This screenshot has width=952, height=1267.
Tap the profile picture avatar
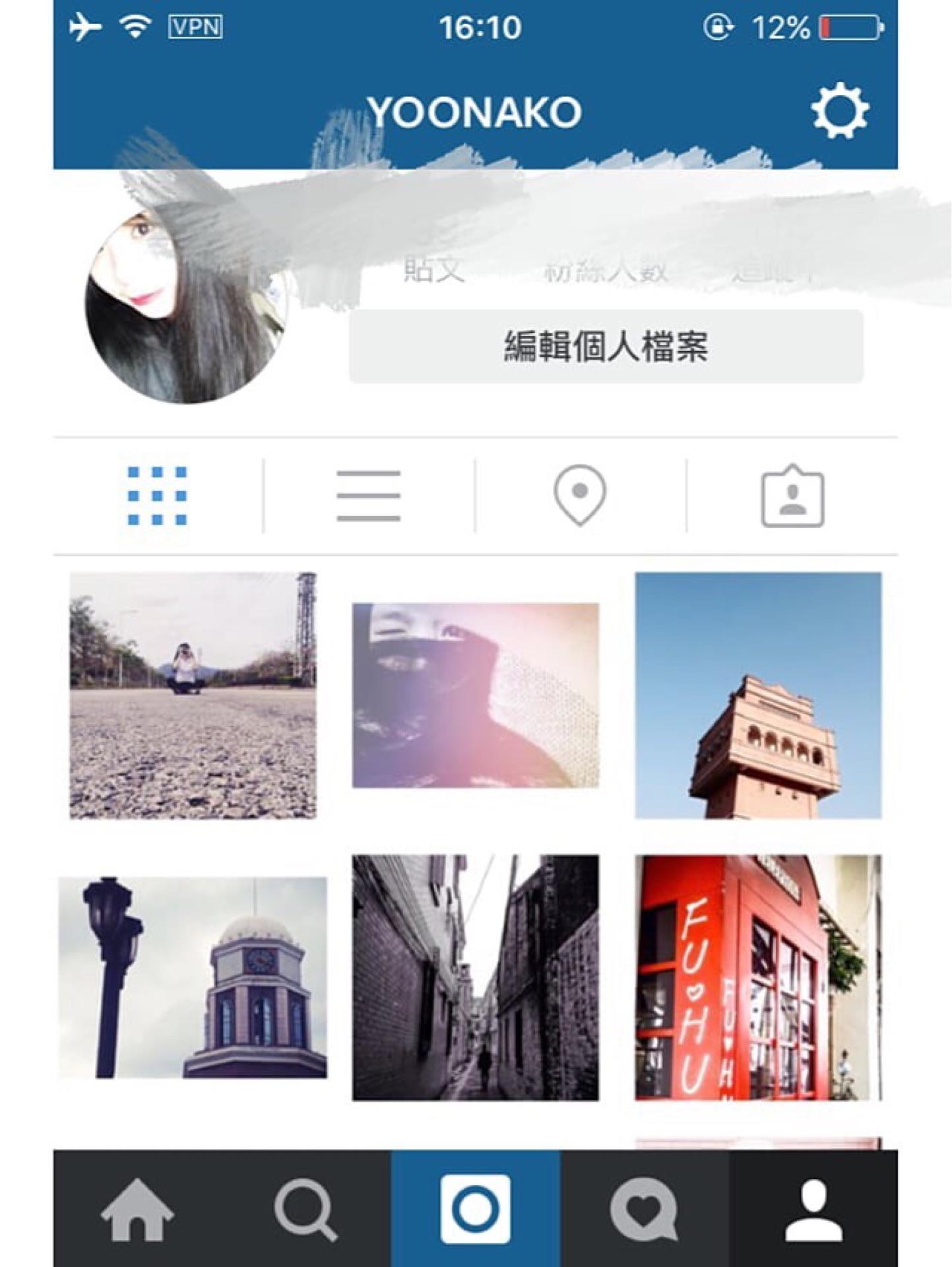click(x=187, y=304)
